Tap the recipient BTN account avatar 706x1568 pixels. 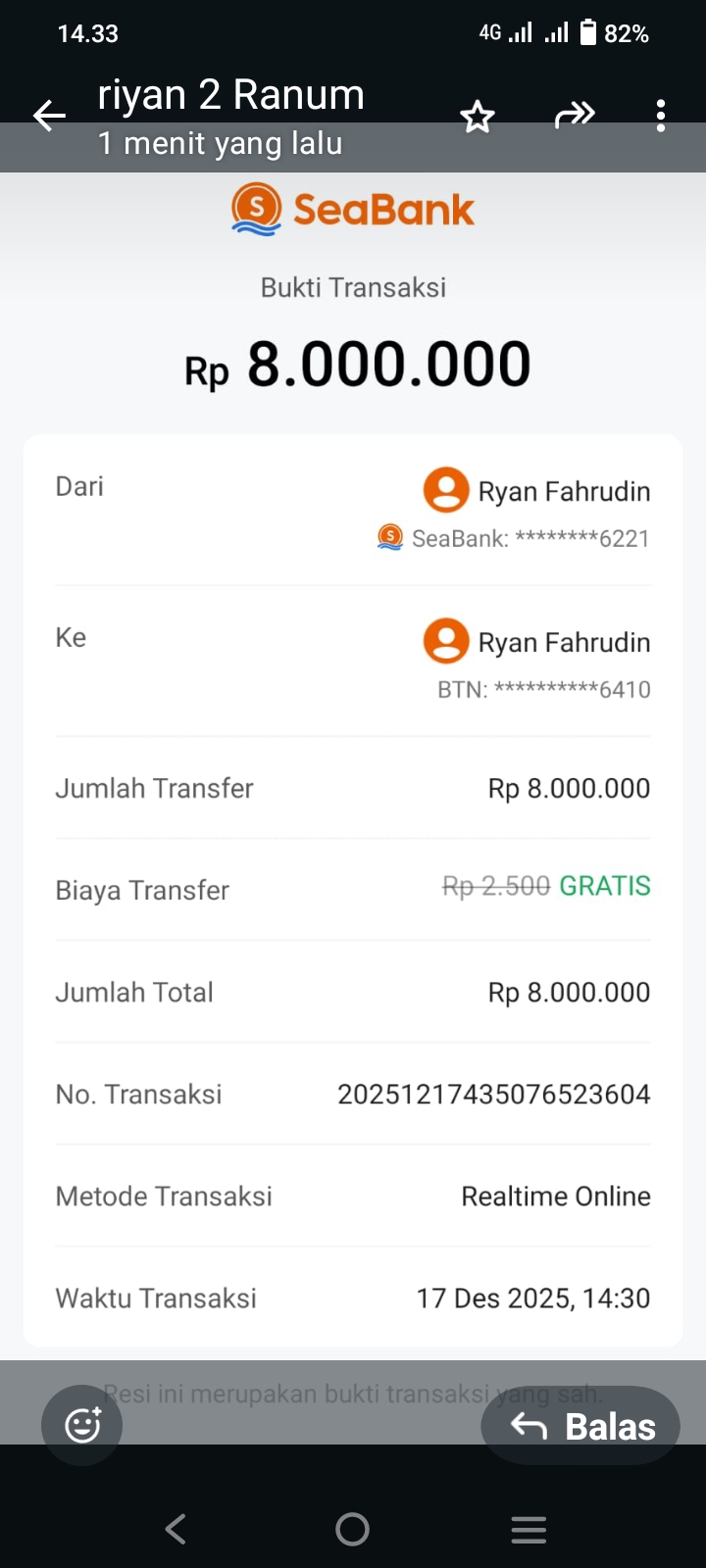[446, 641]
